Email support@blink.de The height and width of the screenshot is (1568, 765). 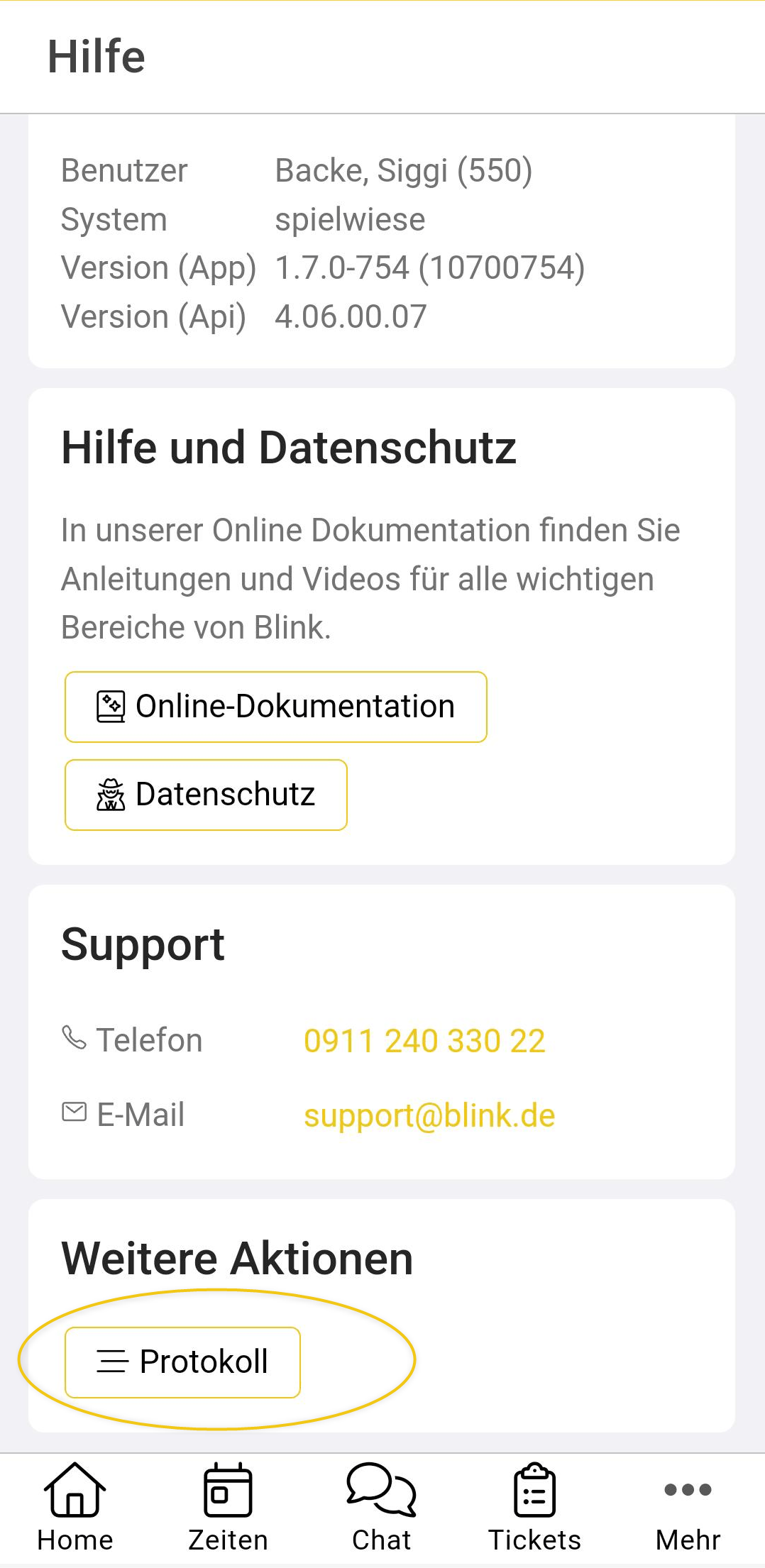[429, 1115]
